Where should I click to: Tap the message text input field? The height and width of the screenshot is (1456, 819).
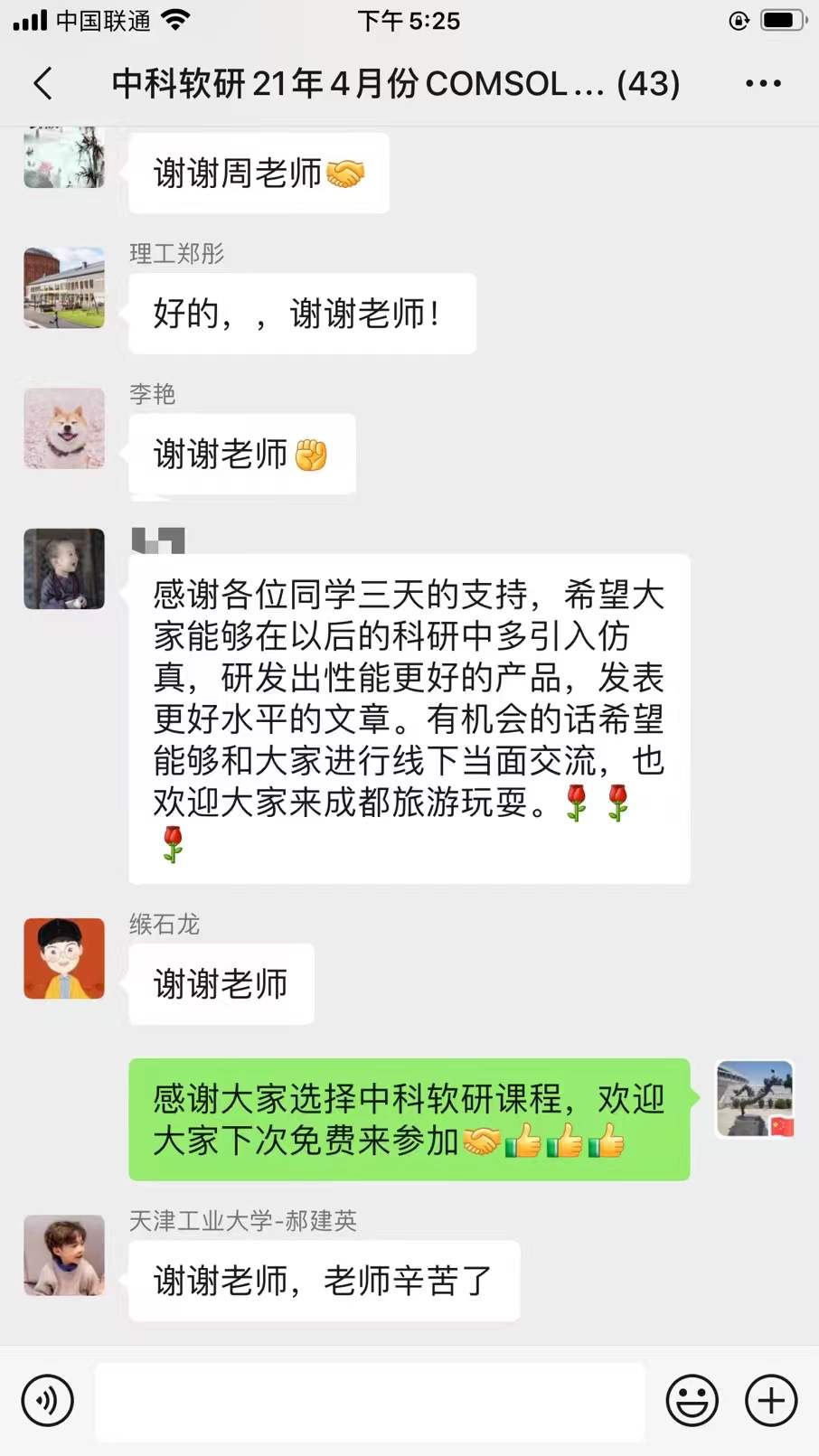click(370, 1402)
